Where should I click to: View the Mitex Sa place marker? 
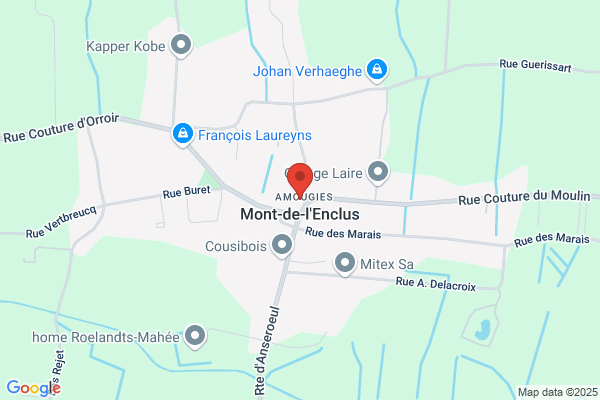(345, 264)
